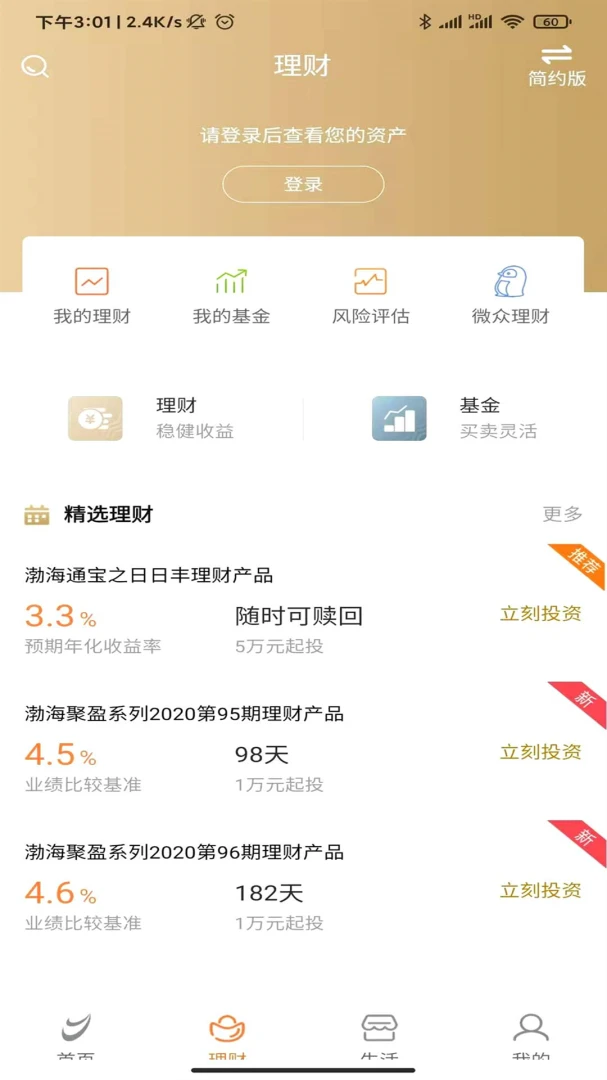Open 渤海聚盈系列2020第95期 product details
The height and width of the screenshot is (1080, 607).
(184, 714)
